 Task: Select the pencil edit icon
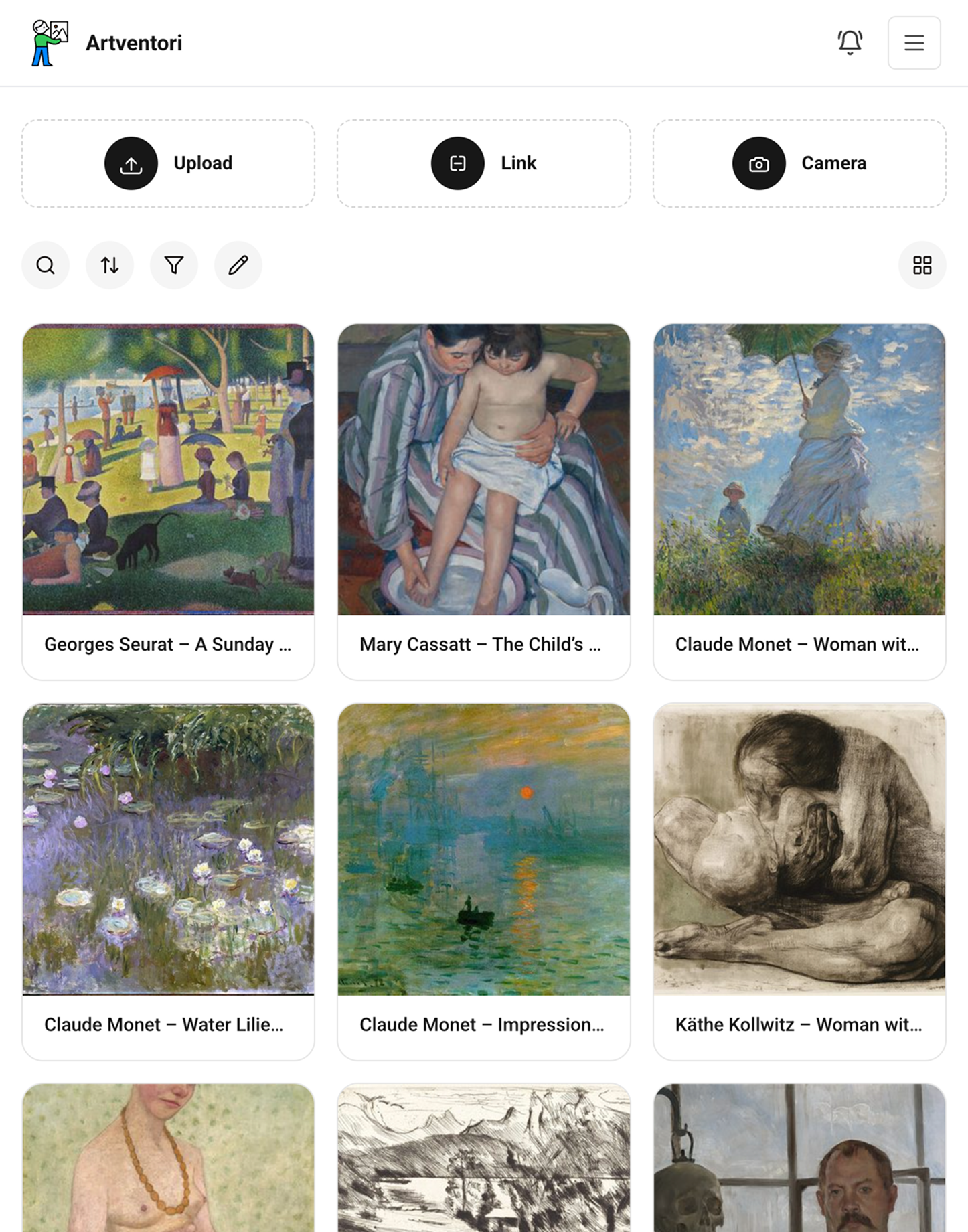coord(238,265)
